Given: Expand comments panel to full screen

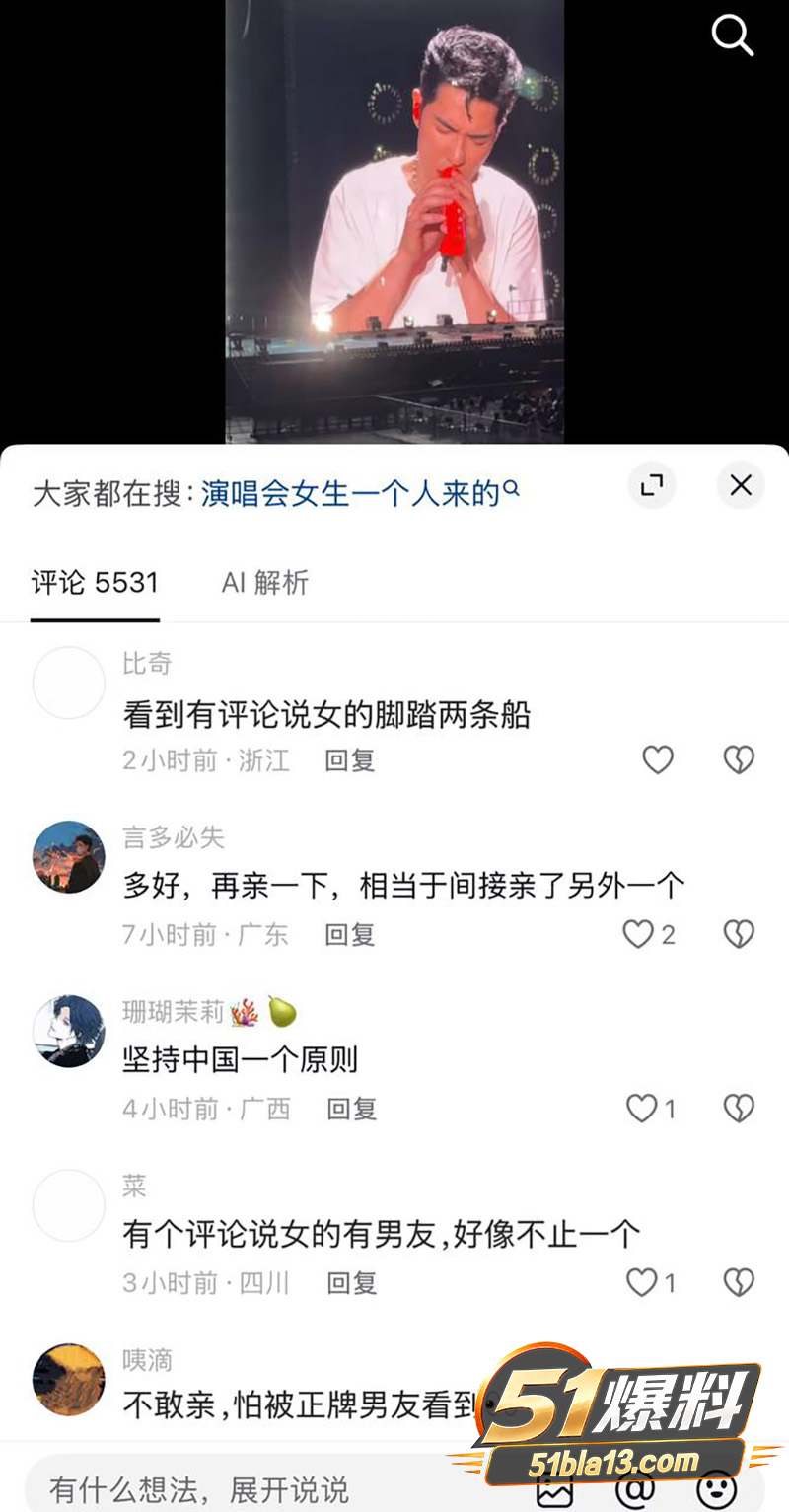Looking at the screenshot, I should pyautogui.click(x=652, y=485).
